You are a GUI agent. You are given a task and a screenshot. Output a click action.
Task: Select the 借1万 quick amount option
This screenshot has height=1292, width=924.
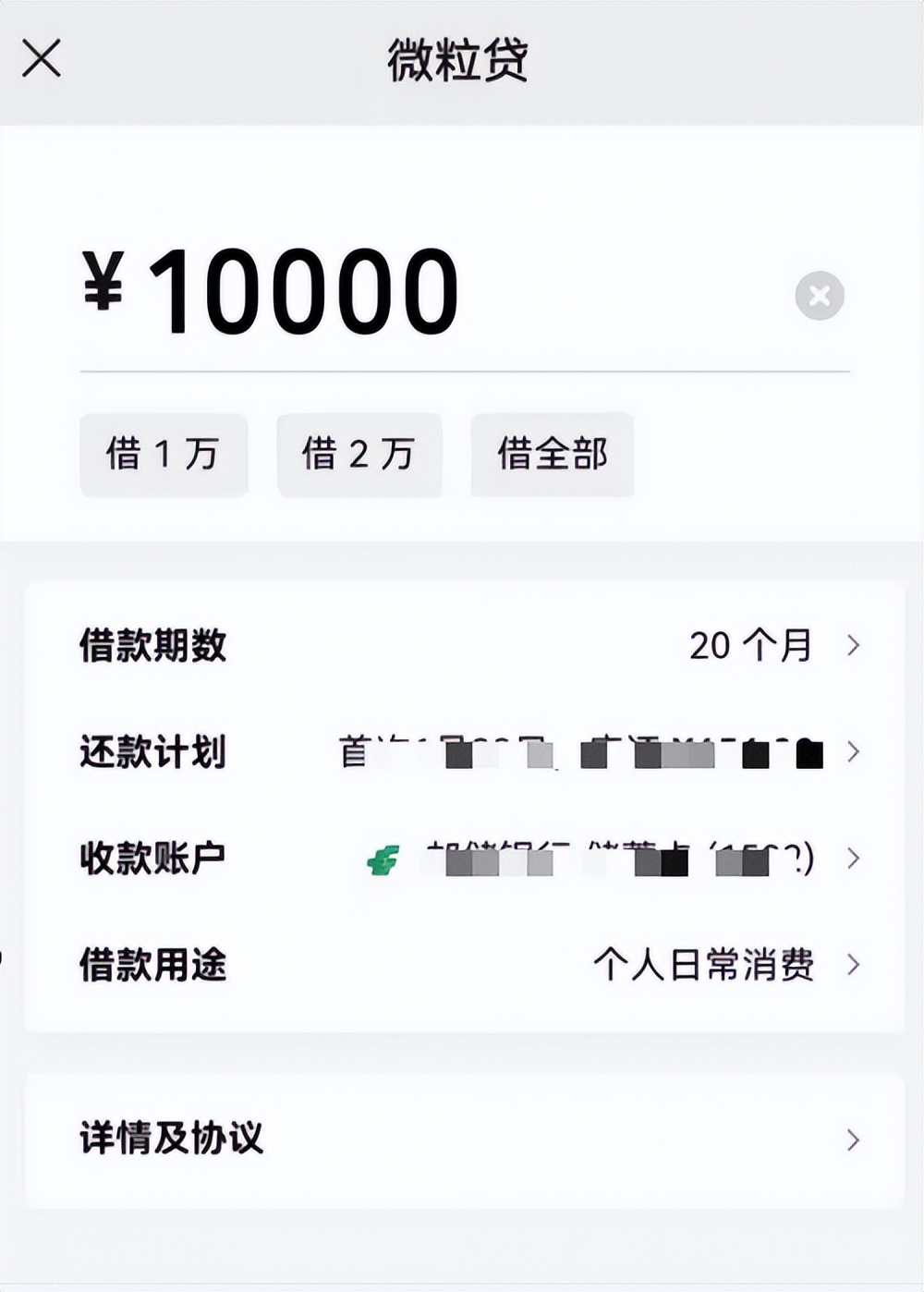[x=164, y=455]
